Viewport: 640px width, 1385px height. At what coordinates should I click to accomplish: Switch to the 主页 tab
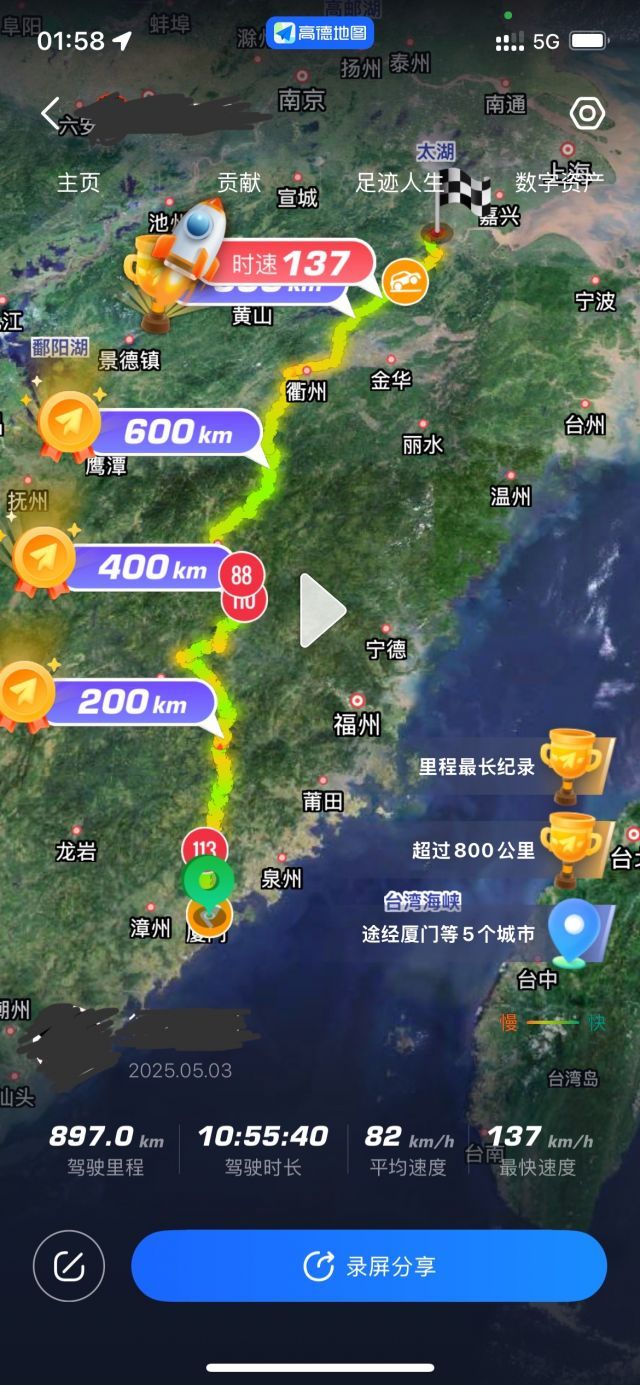tap(79, 182)
